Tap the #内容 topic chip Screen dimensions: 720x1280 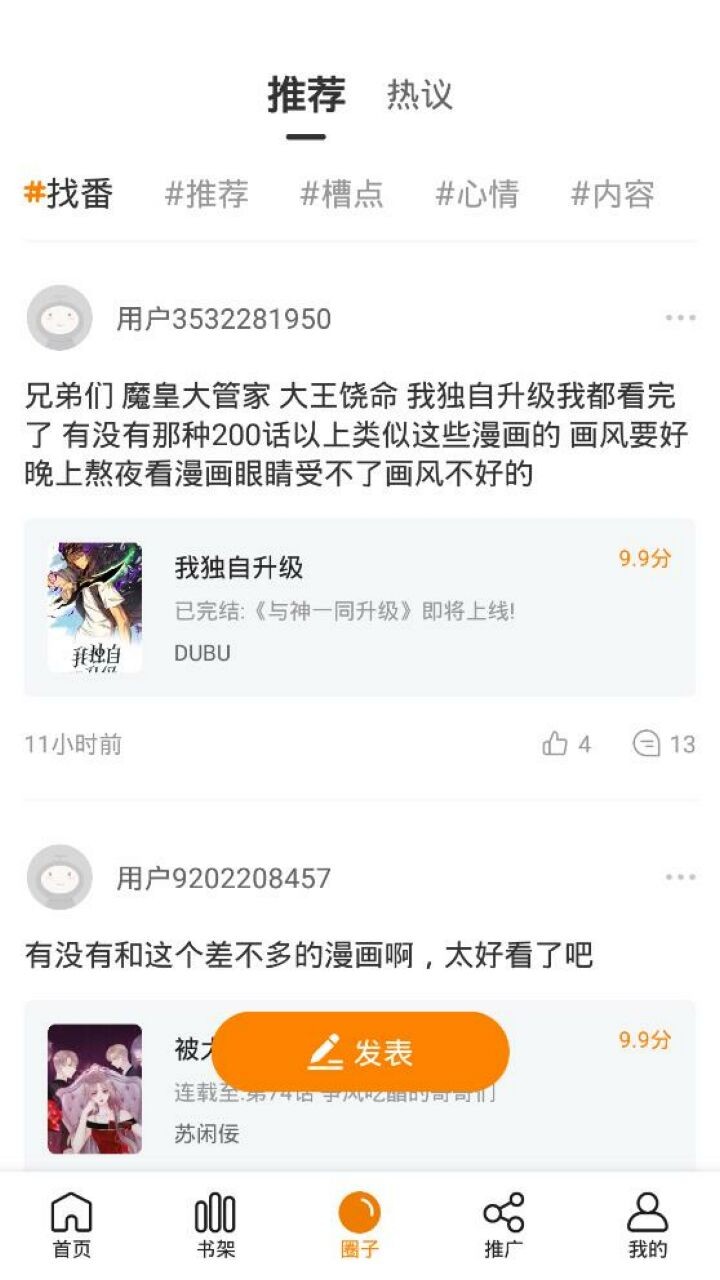[x=612, y=193]
